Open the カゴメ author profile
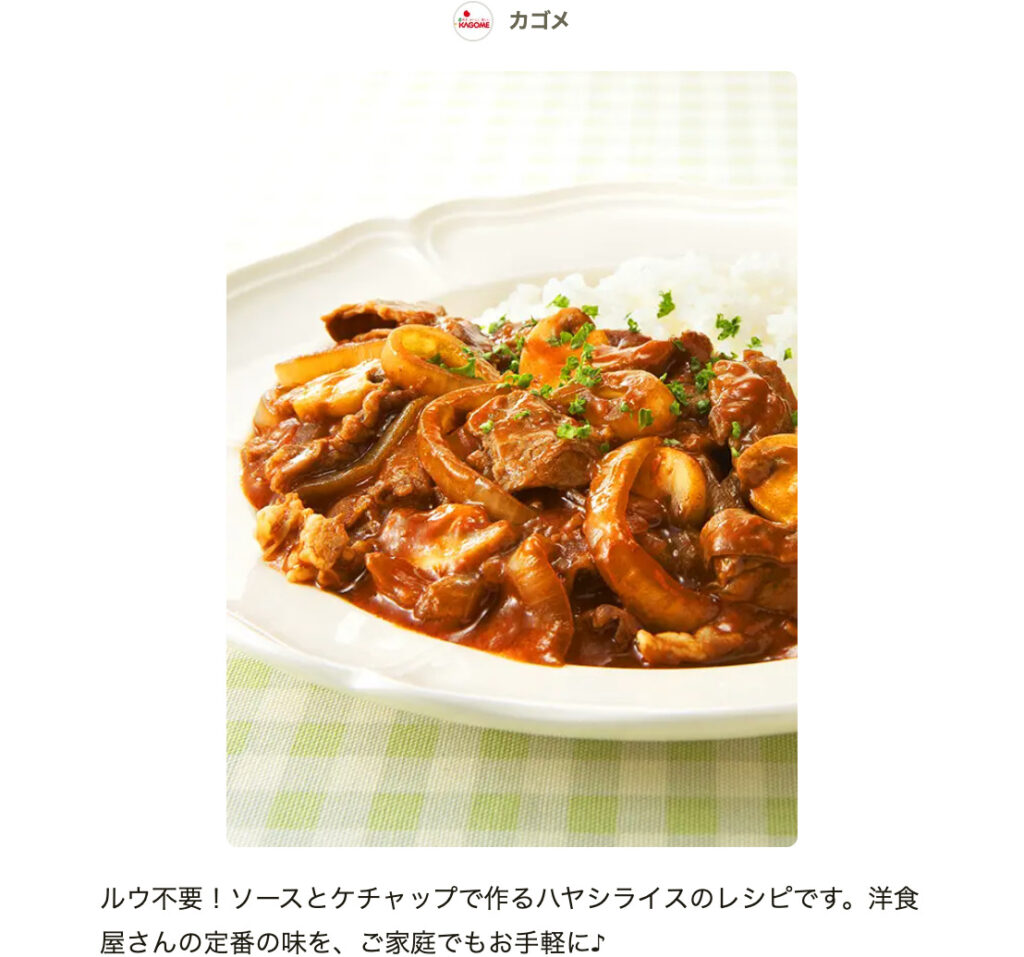Screen dimensions: 1024x957 tap(538, 20)
